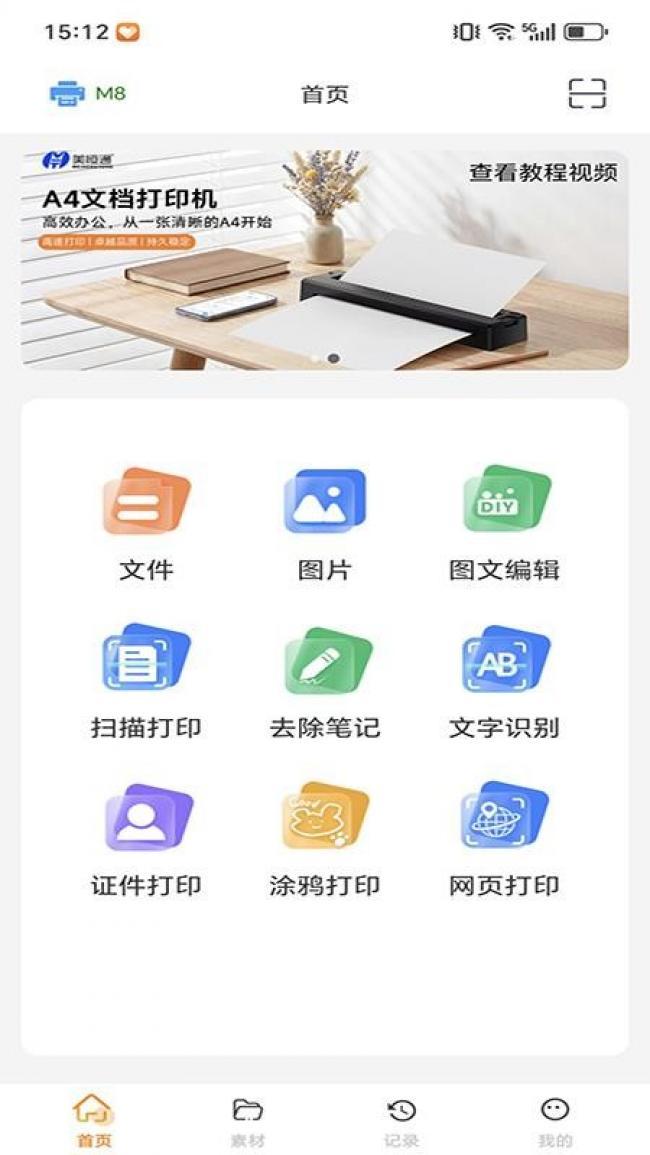Switch to the 记录 tab
Viewport: 650px width, 1155px height.
click(x=402, y=1121)
